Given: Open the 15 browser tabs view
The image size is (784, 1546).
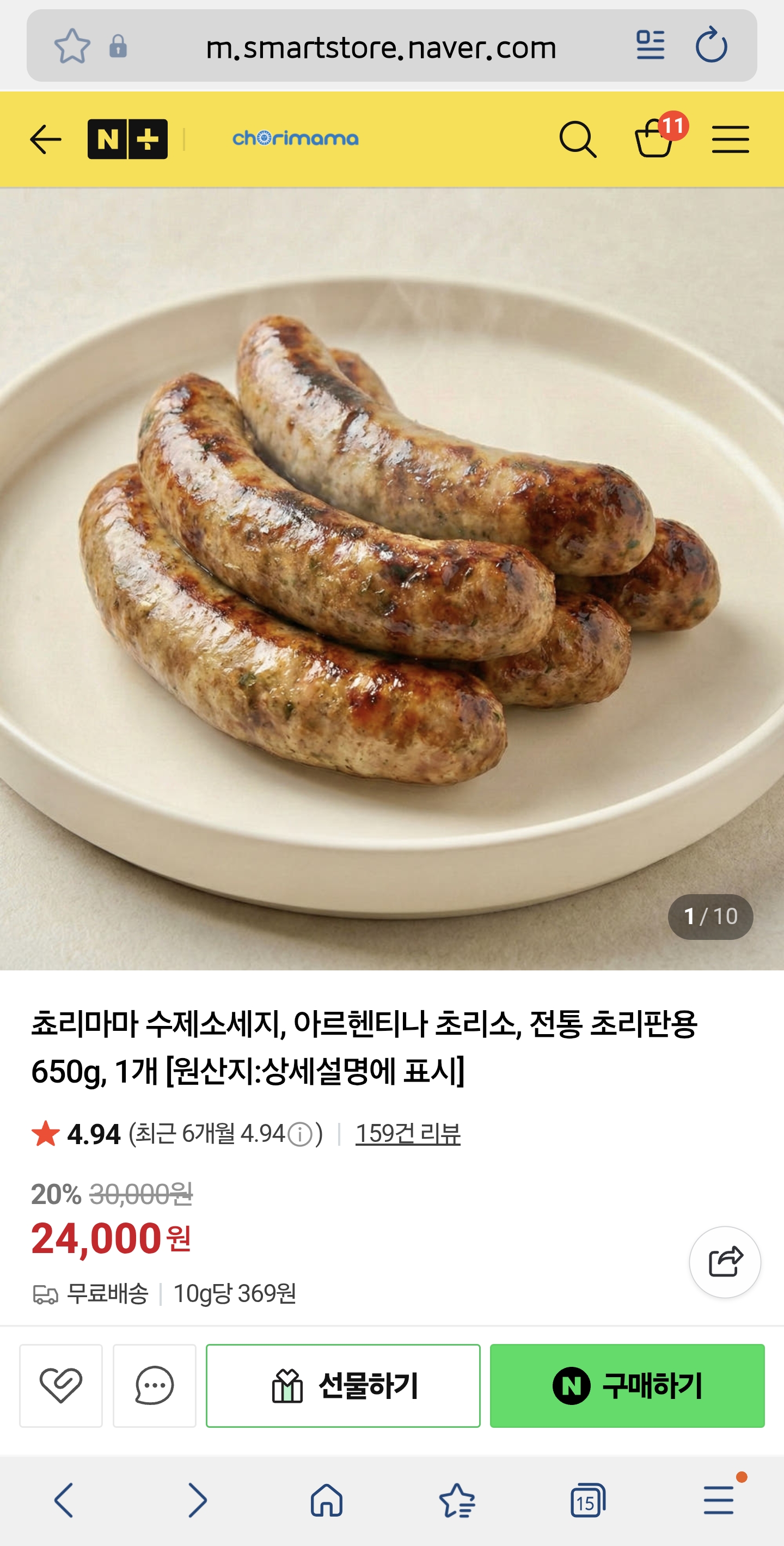Looking at the screenshot, I should pos(587,1500).
